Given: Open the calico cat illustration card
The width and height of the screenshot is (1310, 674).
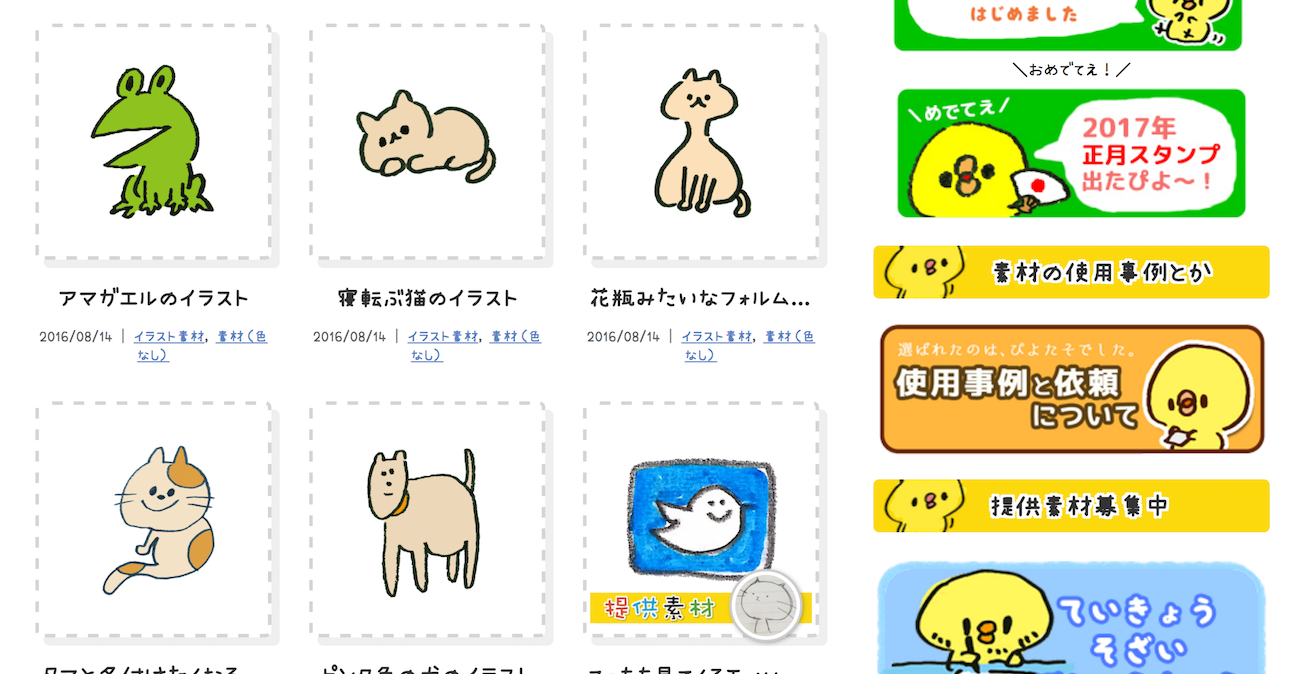Looking at the screenshot, I should (154, 520).
